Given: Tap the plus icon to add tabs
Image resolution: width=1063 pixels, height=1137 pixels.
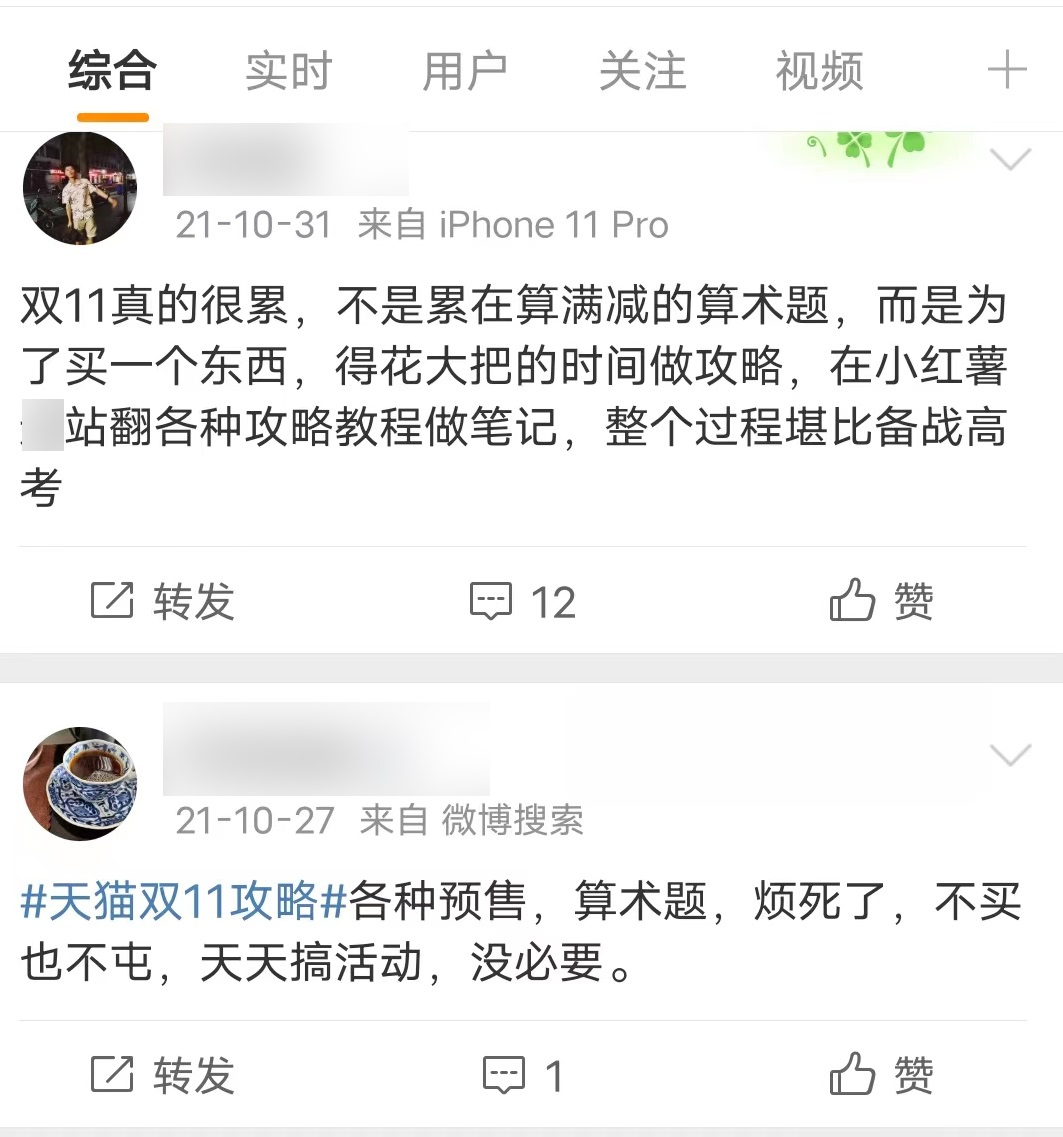Looking at the screenshot, I should point(1006,71).
